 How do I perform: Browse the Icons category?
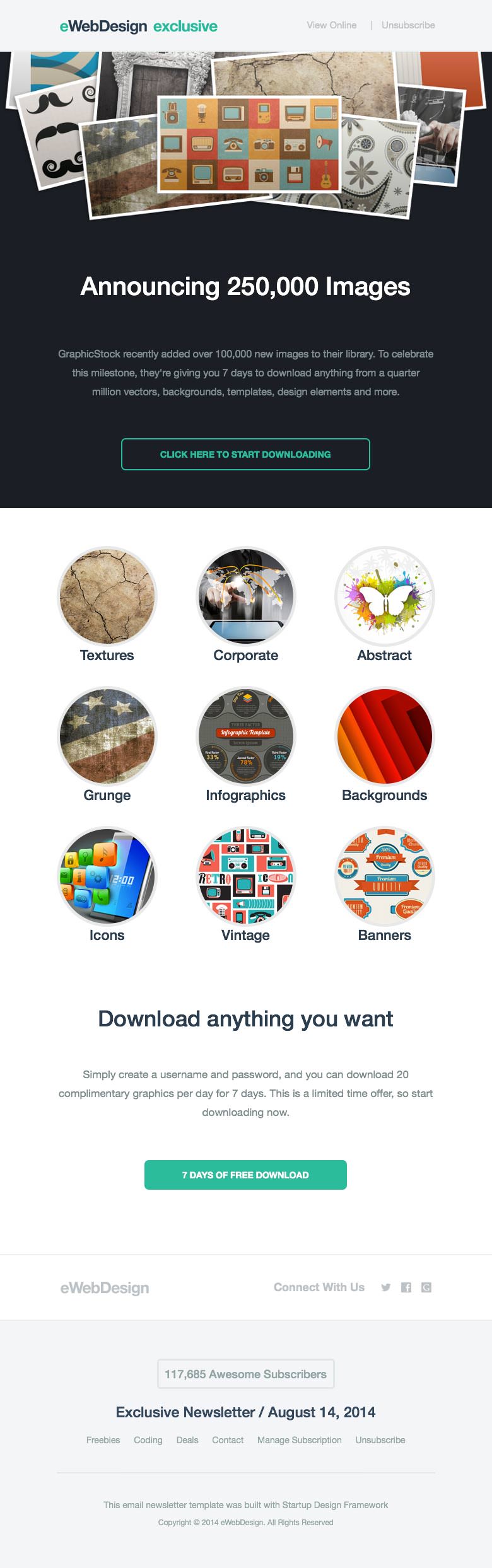[x=107, y=876]
